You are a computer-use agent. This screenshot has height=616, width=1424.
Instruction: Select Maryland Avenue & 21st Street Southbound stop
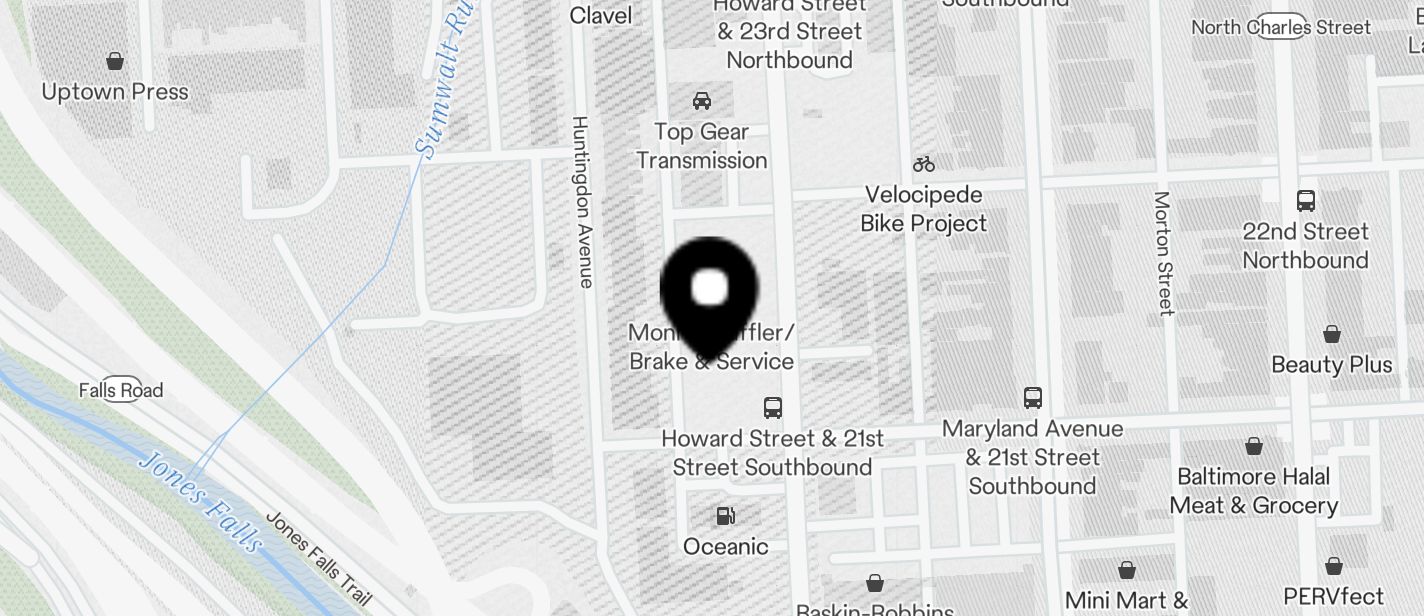pos(1033,398)
